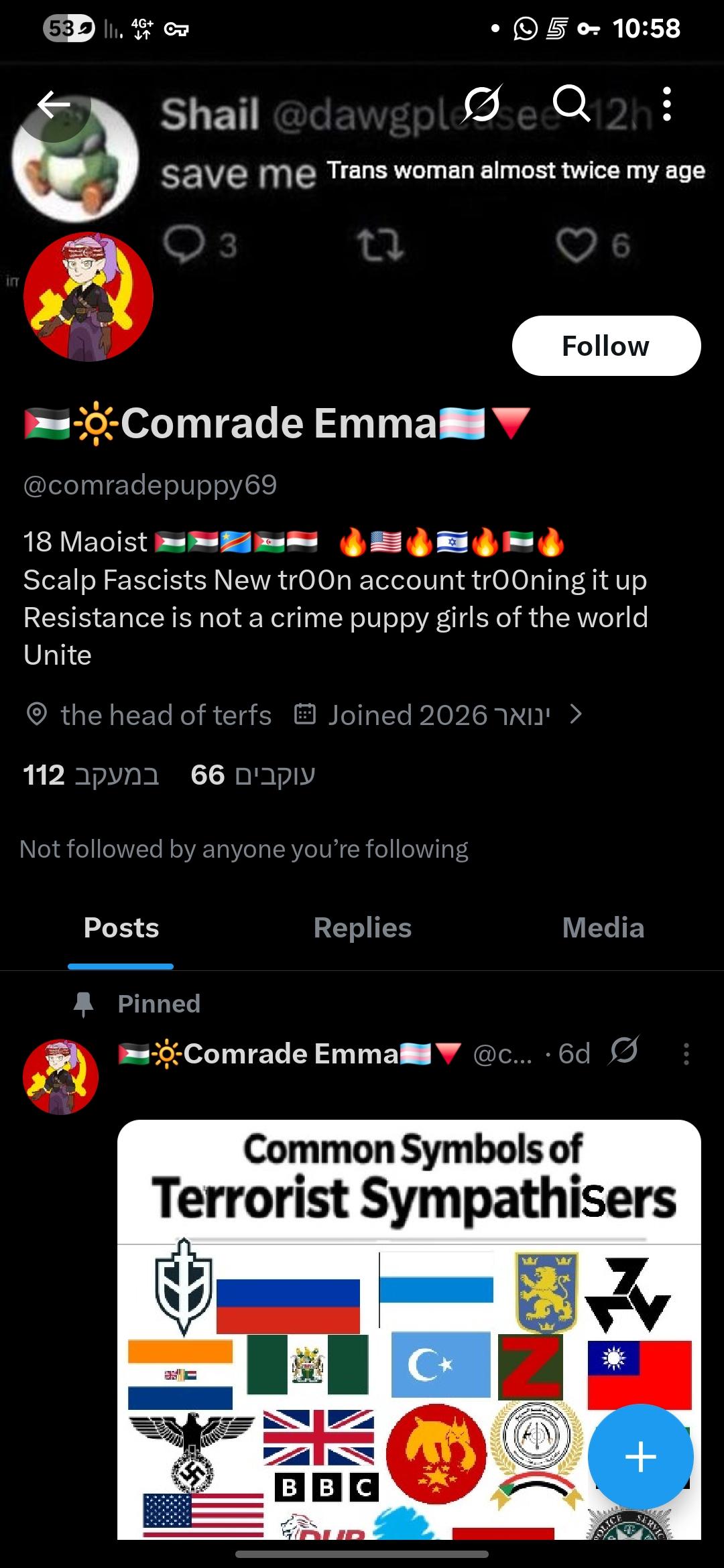Open the pinned post's more options
The height and width of the screenshot is (1568, 724).
685,1054
